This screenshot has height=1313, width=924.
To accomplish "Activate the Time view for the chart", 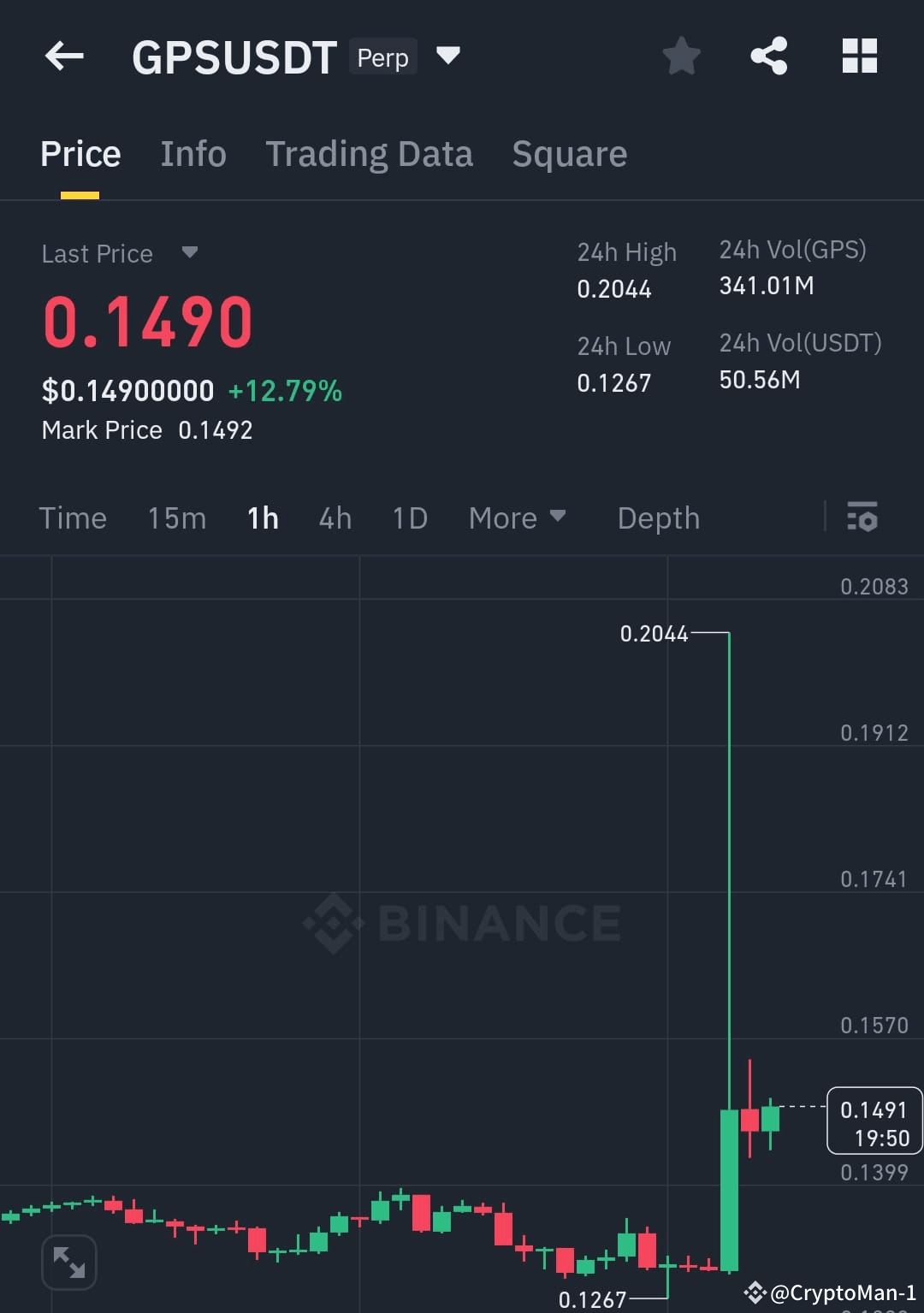I will (x=73, y=518).
